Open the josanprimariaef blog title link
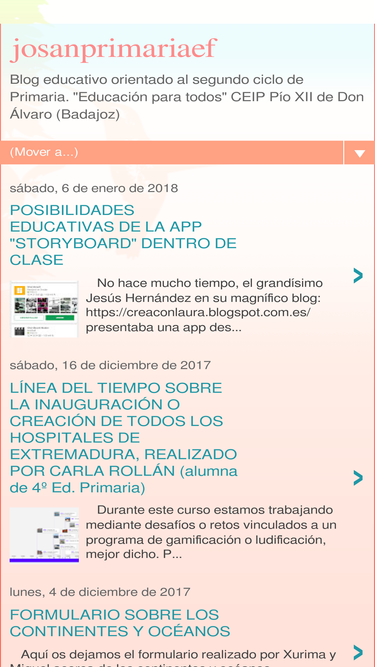This screenshot has width=375, height=667. [114, 50]
